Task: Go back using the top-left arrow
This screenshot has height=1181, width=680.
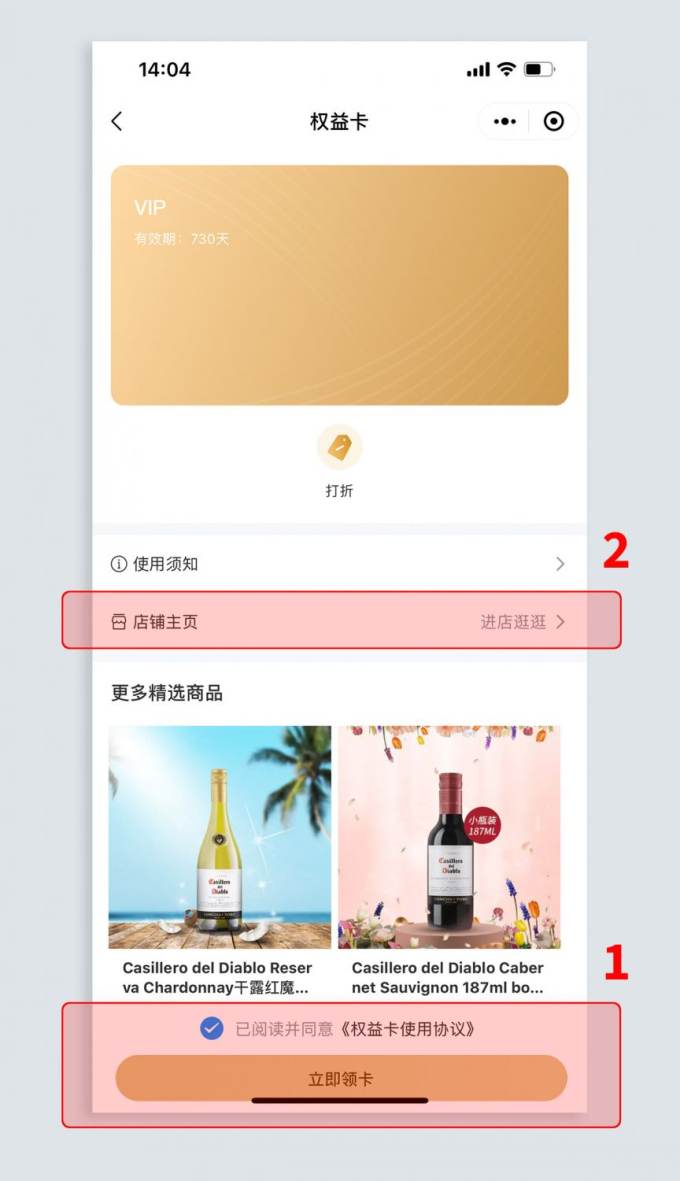Action: (117, 122)
